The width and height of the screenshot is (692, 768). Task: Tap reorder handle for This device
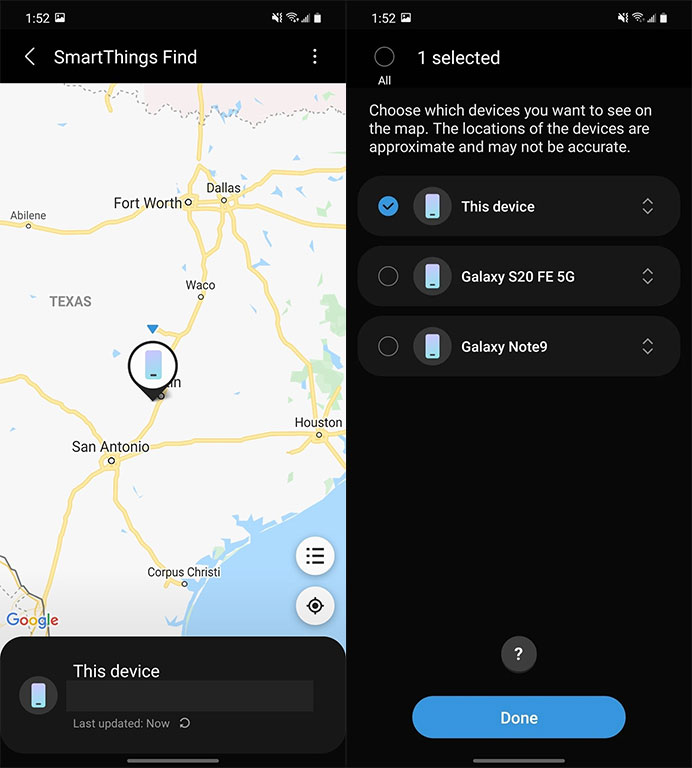[x=647, y=206]
